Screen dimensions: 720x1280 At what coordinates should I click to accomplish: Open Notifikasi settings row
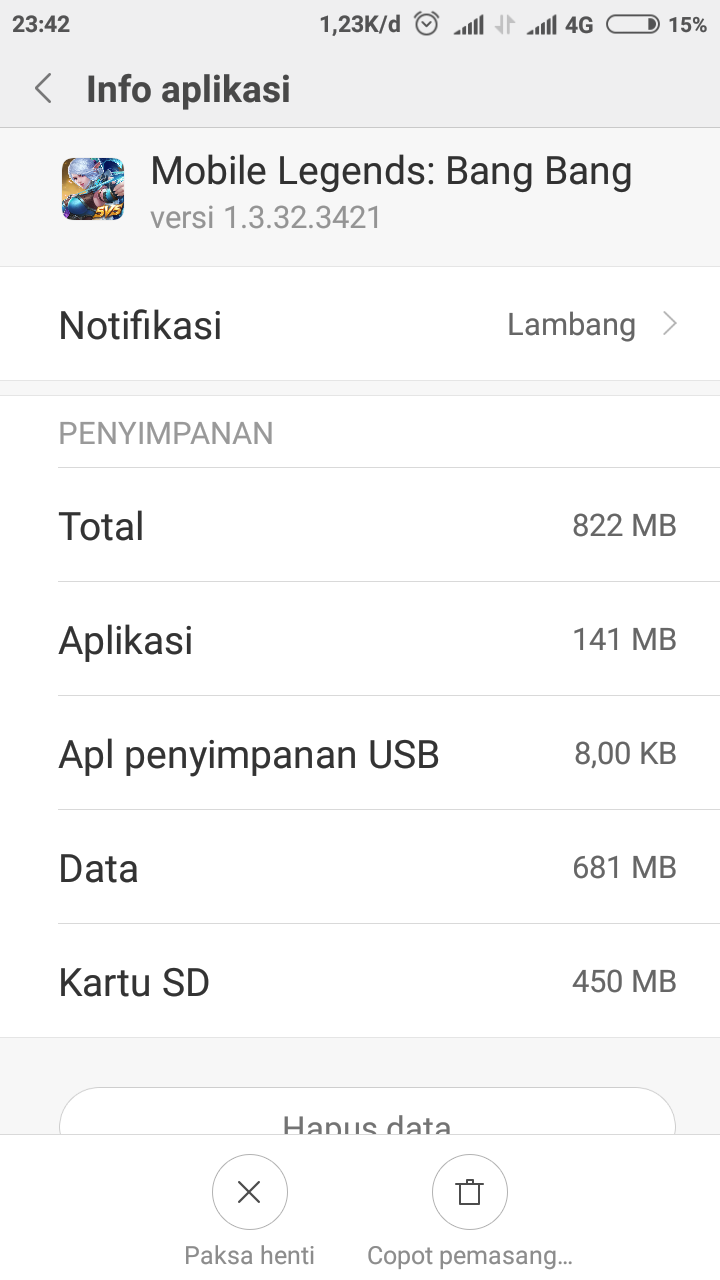pos(360,325)
